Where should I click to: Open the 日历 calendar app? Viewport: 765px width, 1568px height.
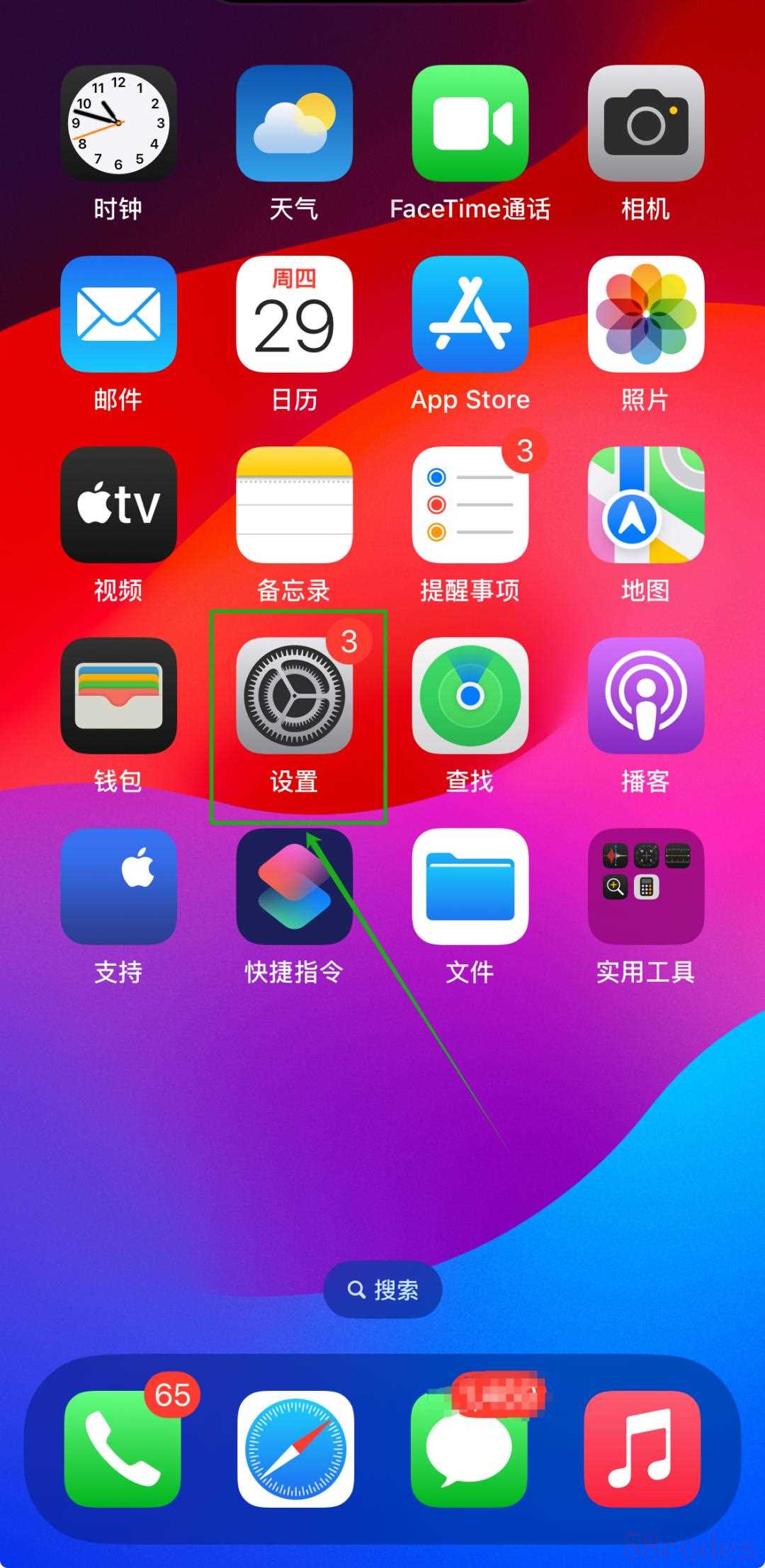click(x=294, y=314)
